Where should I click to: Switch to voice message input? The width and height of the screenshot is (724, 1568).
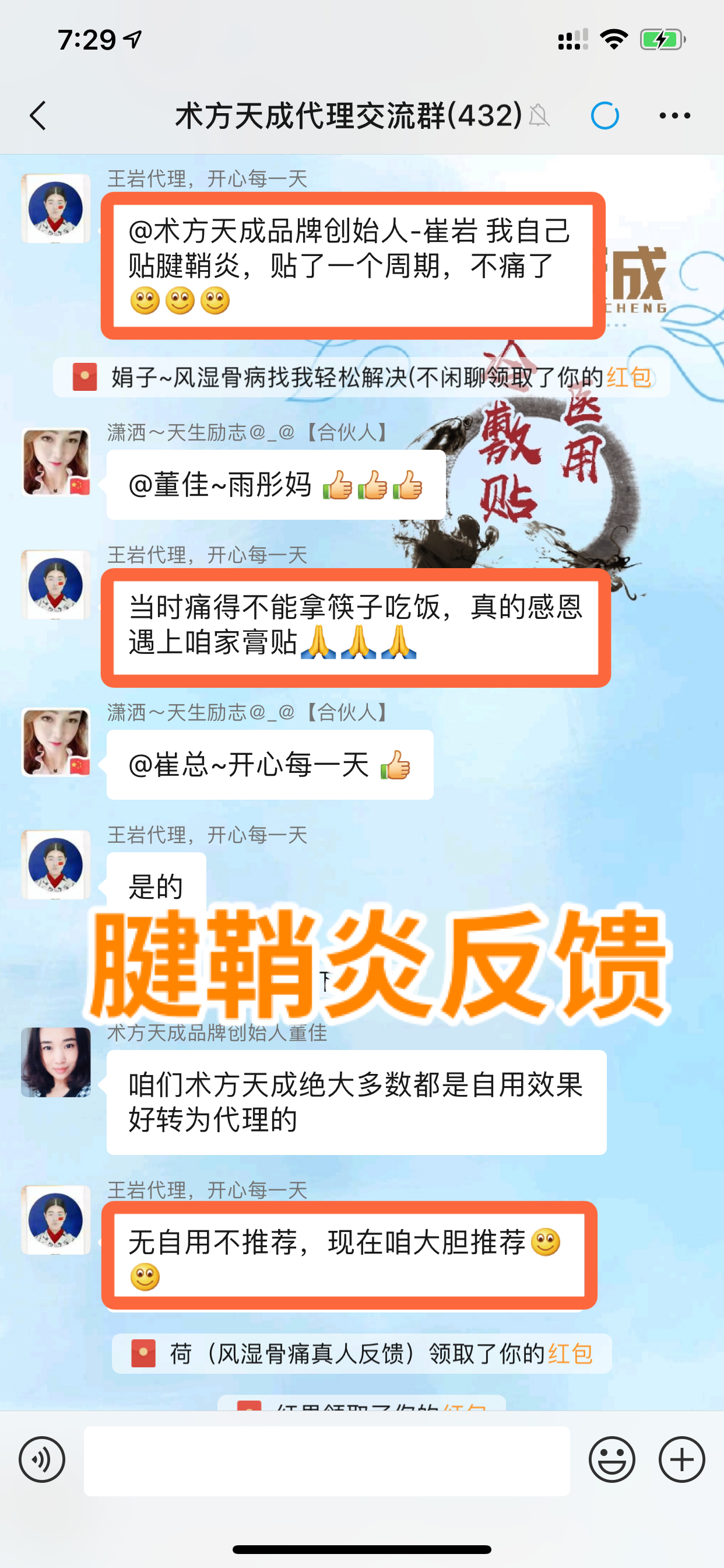(42, 1459)
